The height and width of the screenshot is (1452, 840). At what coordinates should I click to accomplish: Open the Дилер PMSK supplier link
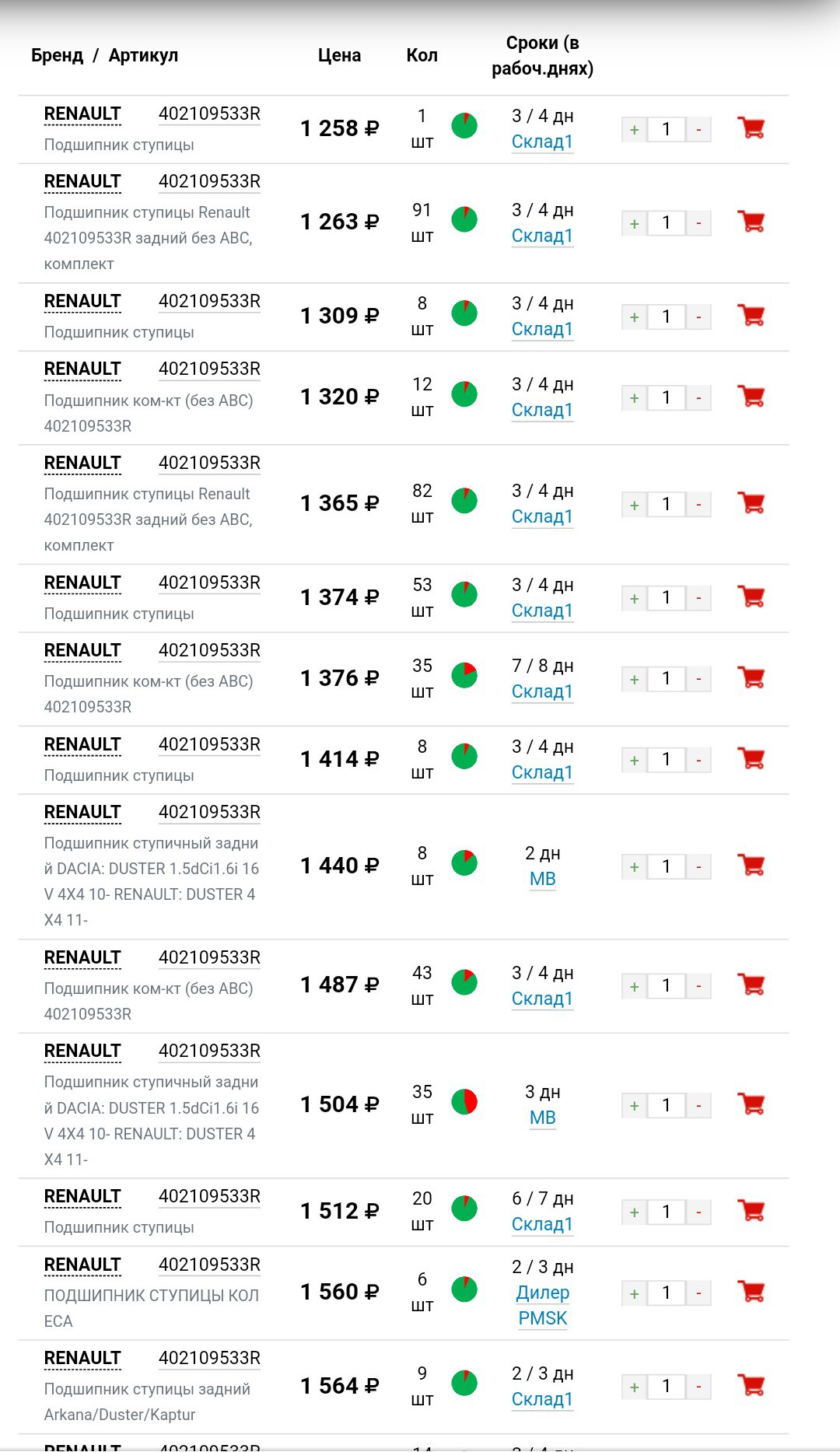pos(542,1305)
